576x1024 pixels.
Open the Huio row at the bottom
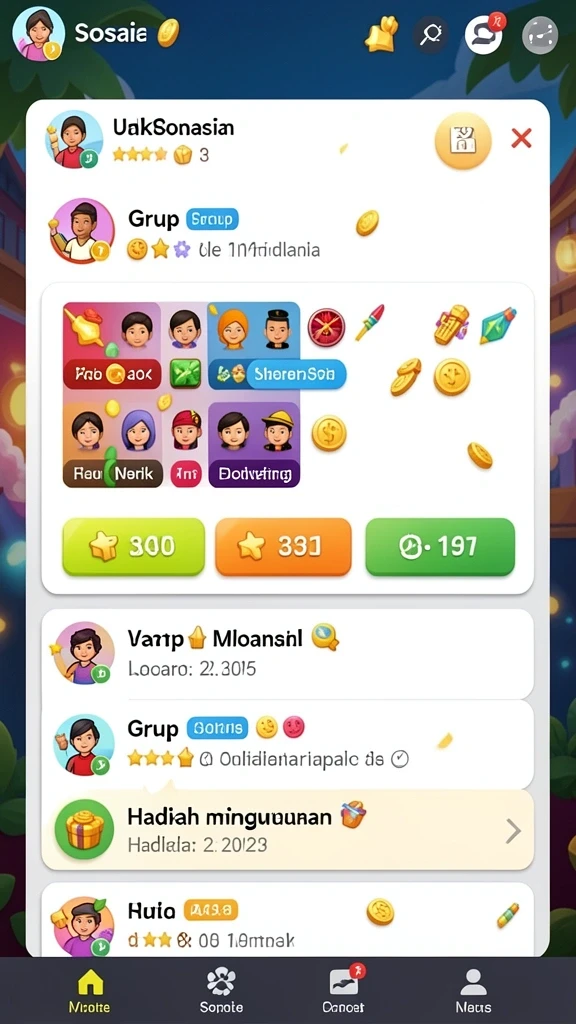pyautogui.click(x=287, y=921)
